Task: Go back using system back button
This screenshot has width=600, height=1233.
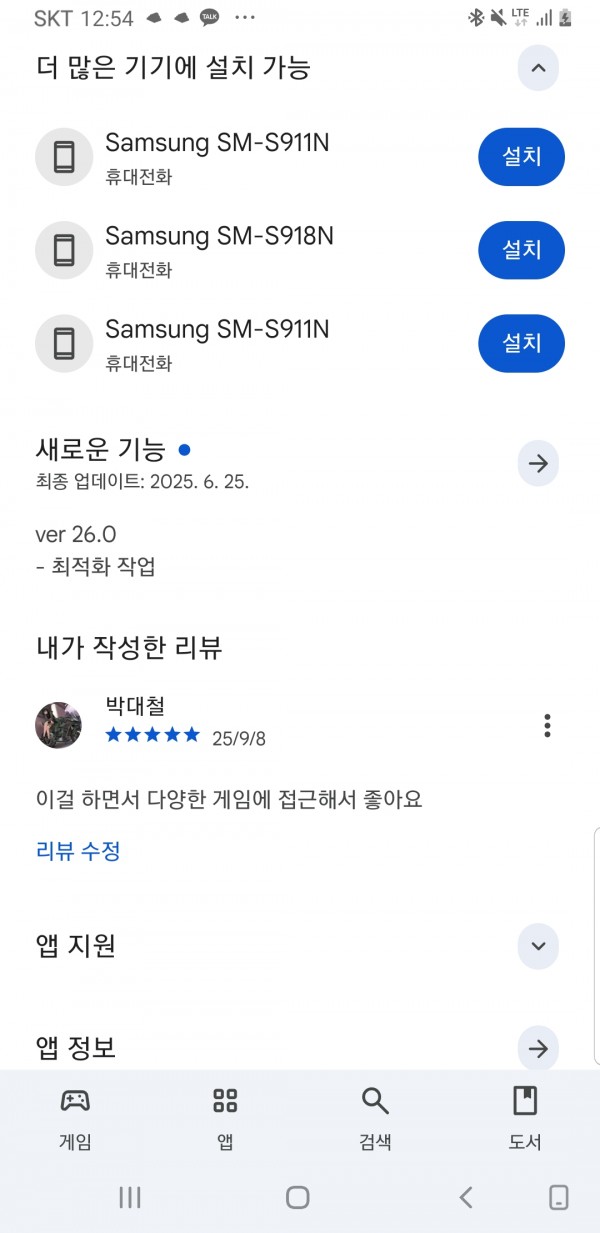Action: point(465,1197)
